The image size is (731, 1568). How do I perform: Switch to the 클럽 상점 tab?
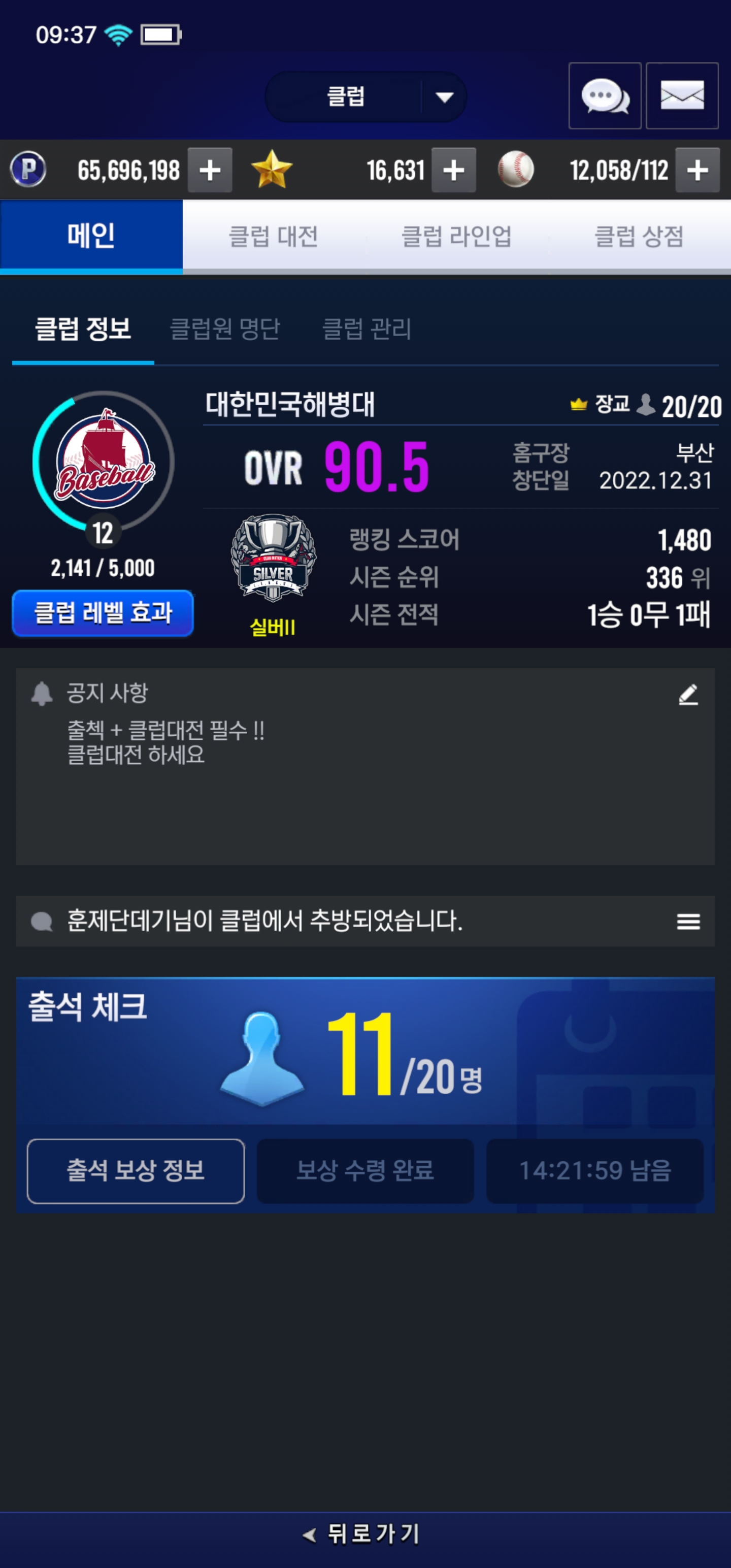pos(639,236)
